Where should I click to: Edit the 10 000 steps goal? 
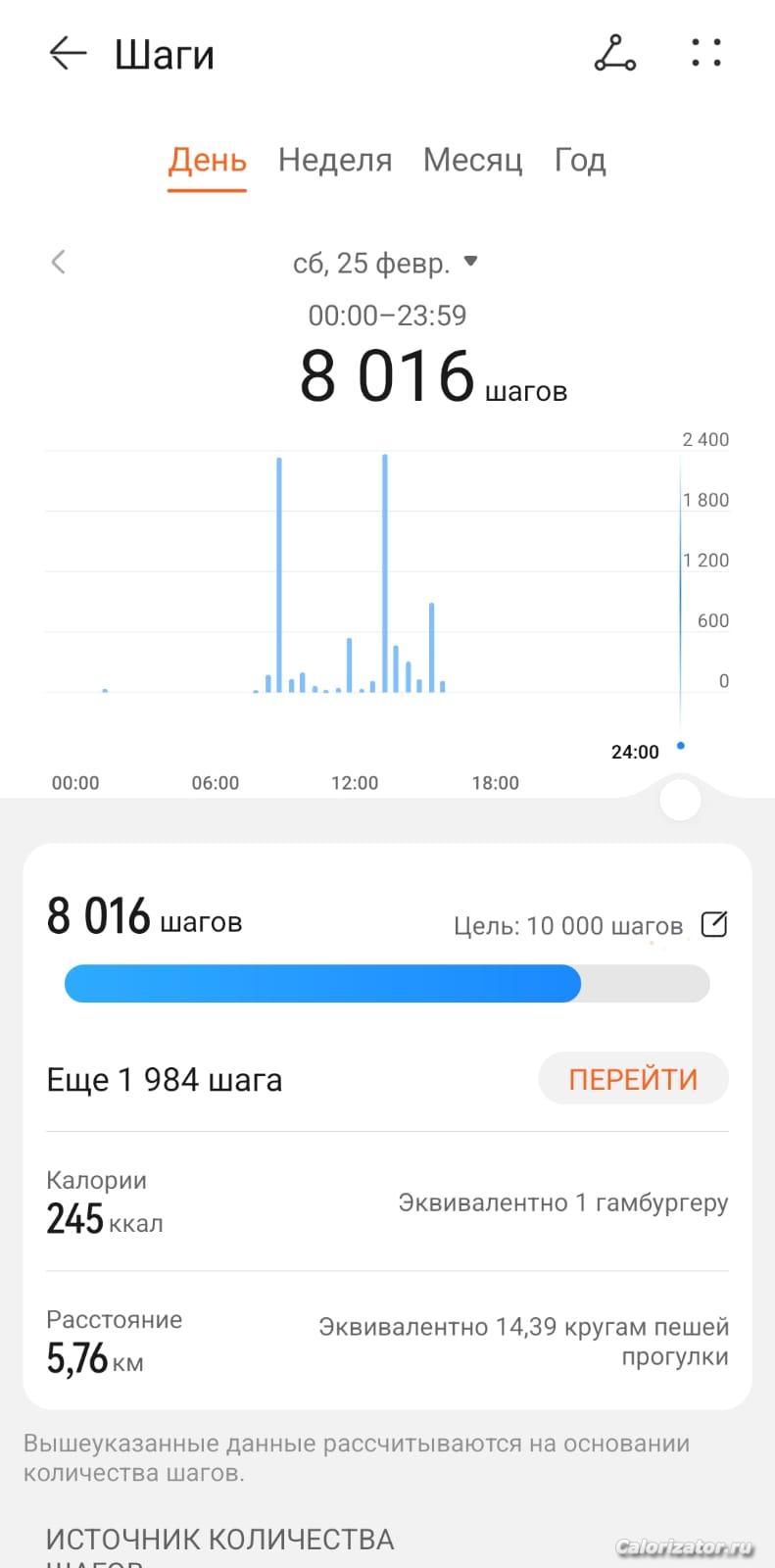(x=714, y=924)
